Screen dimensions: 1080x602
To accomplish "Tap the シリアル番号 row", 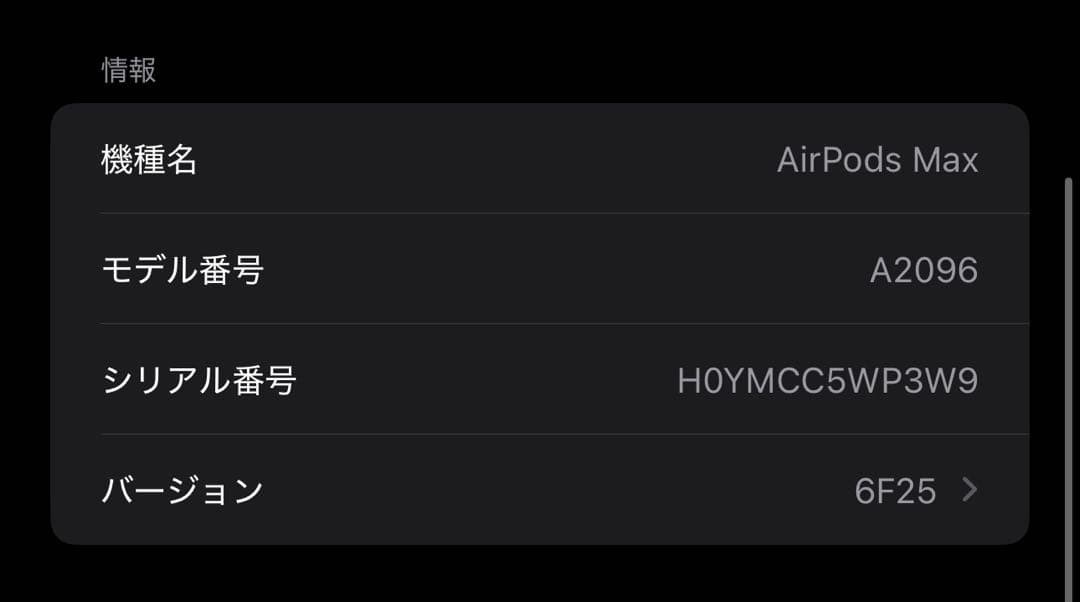I will coord(540,380).
